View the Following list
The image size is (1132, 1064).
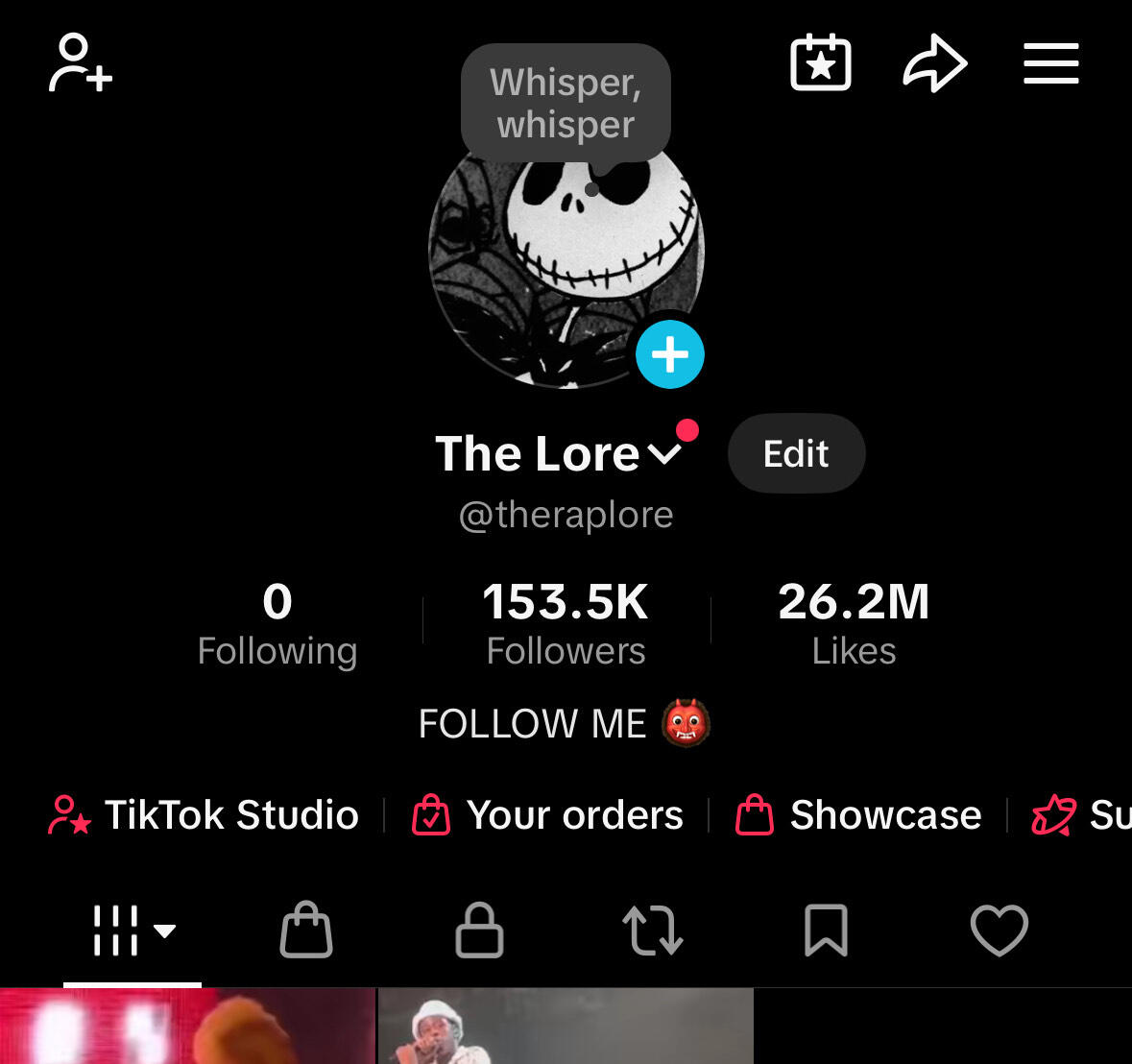pos(277,624)
